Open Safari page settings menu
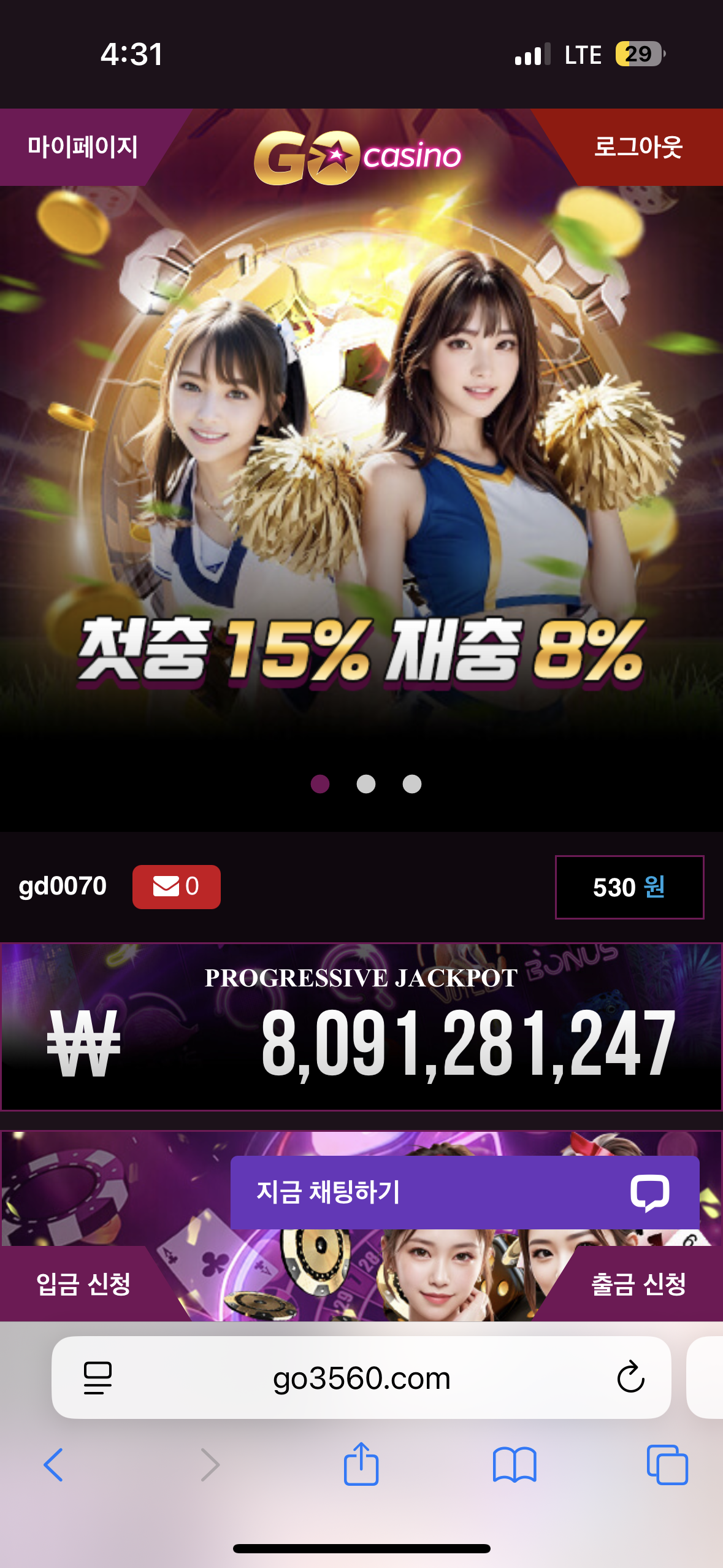The height and width of the screenshot is (1568, 723). (98, 1378)
